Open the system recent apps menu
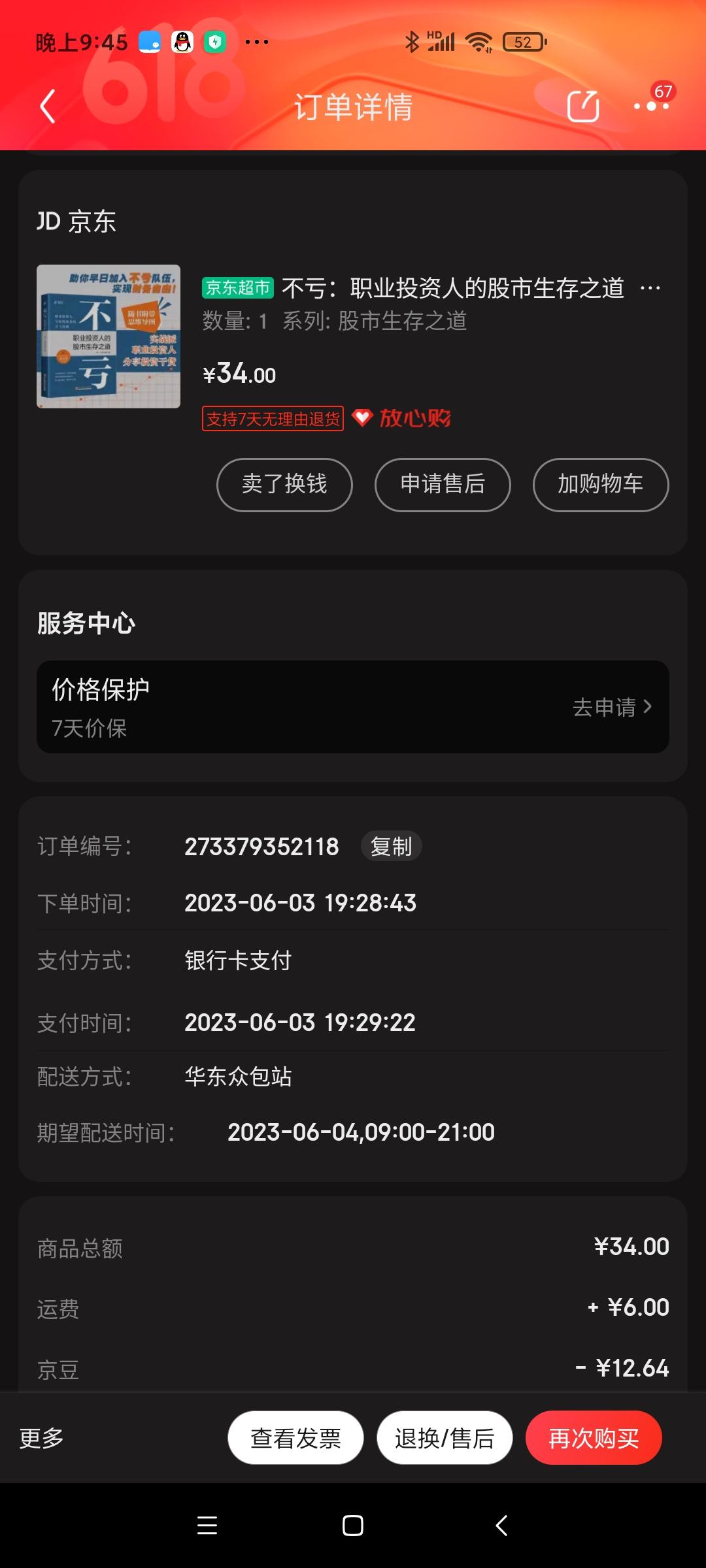Viewport: 706px width, 1568px height. click(x=207, y=1526)
